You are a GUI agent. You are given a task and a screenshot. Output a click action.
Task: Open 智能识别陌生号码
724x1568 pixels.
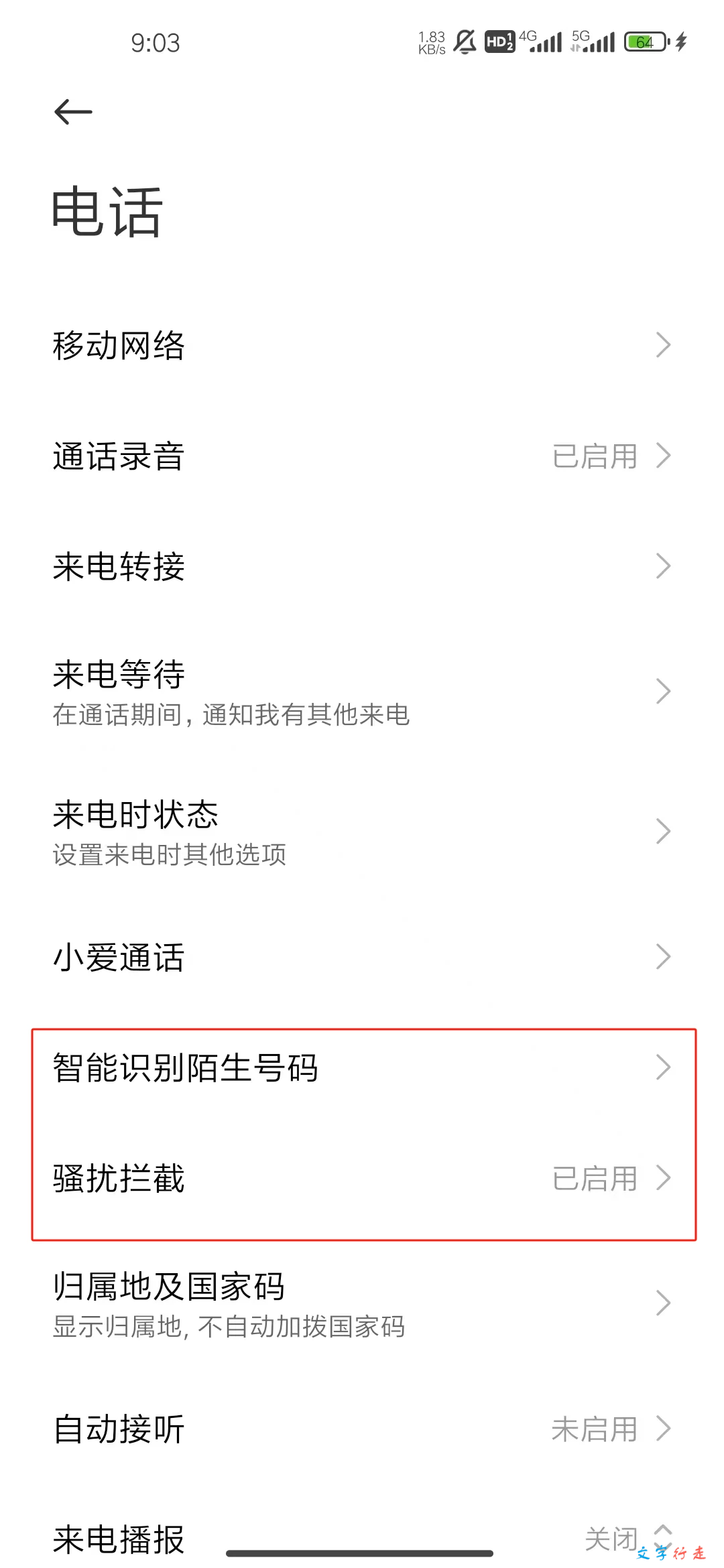362,1067
